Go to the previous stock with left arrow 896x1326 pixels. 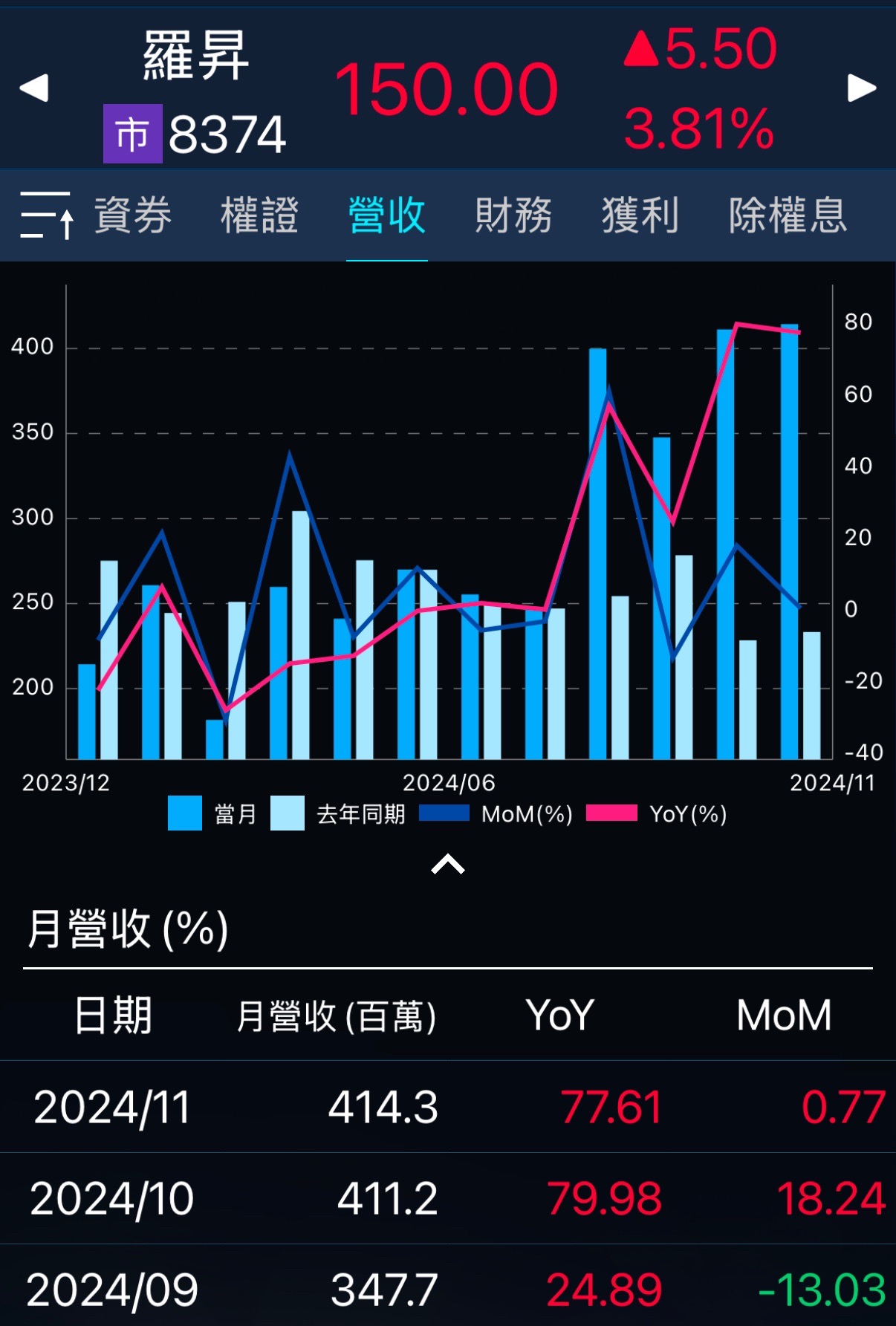click(x=34, y=88)
